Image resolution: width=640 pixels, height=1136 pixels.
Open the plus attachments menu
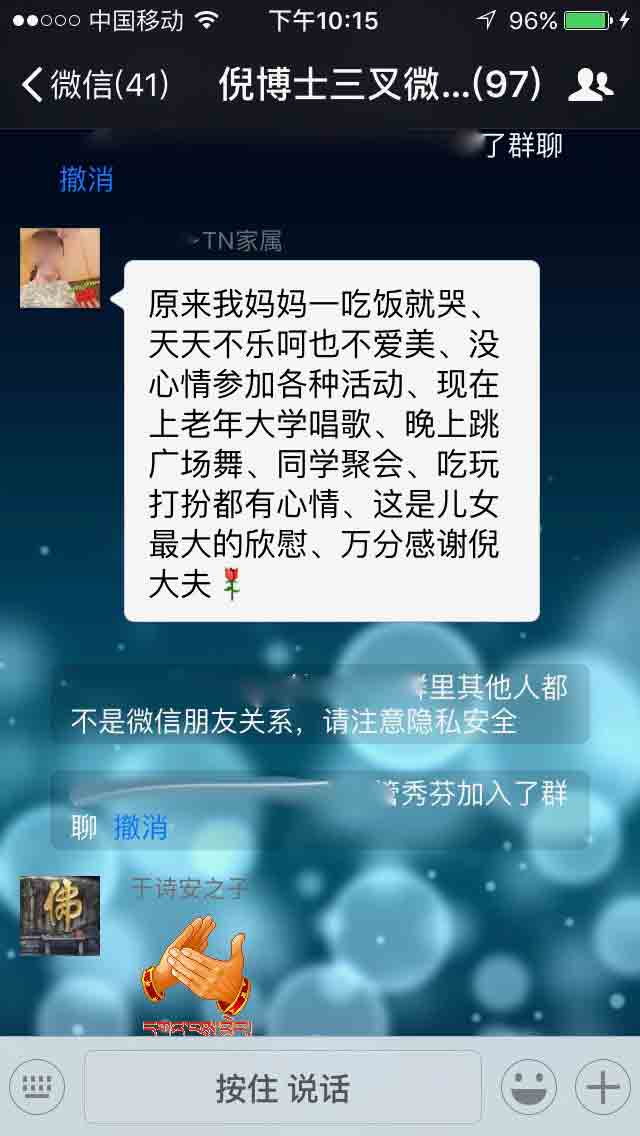(x=603, y=1087)
